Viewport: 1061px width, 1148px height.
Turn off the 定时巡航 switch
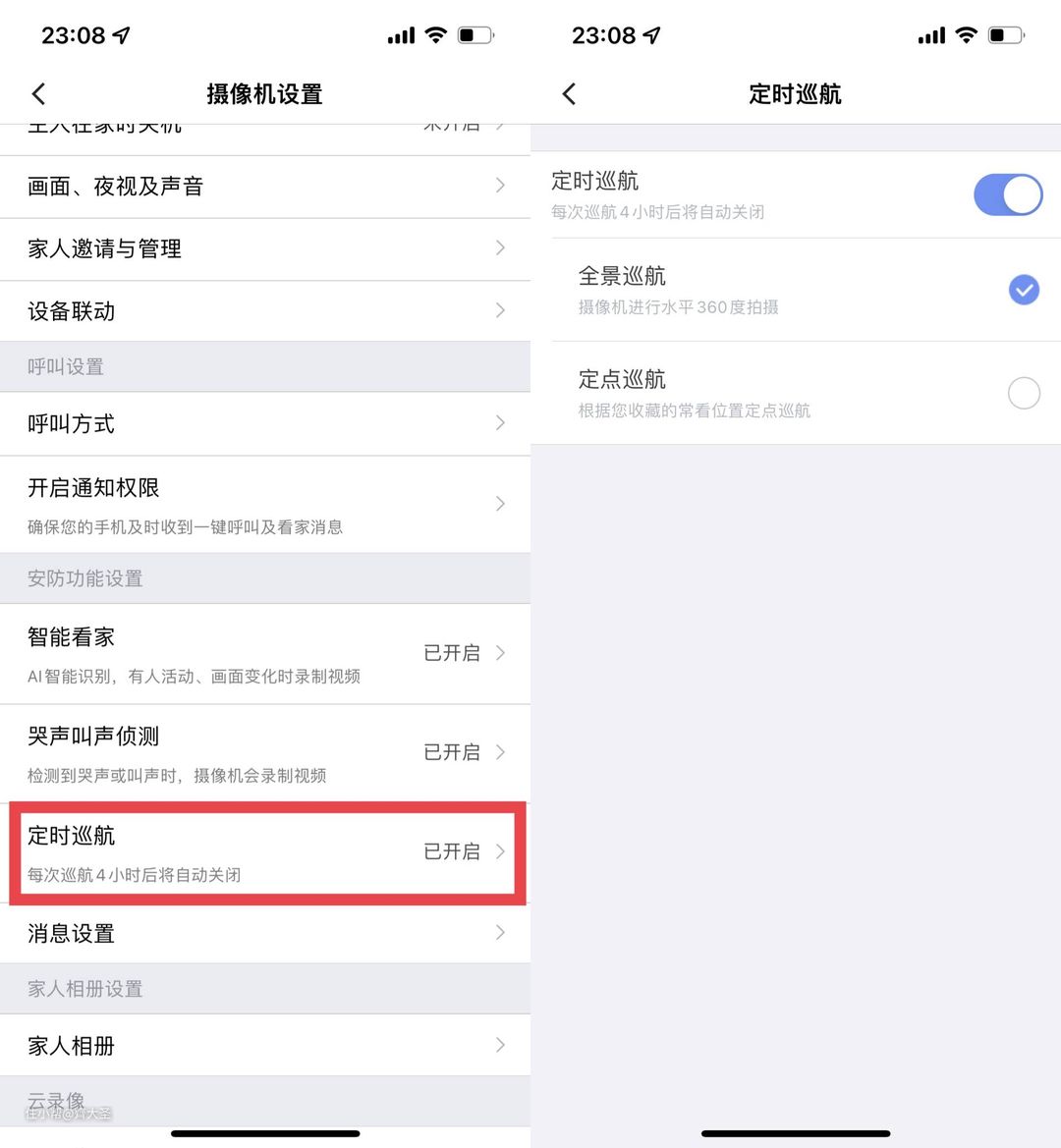pyautogui.click(x=1007, y=194)
